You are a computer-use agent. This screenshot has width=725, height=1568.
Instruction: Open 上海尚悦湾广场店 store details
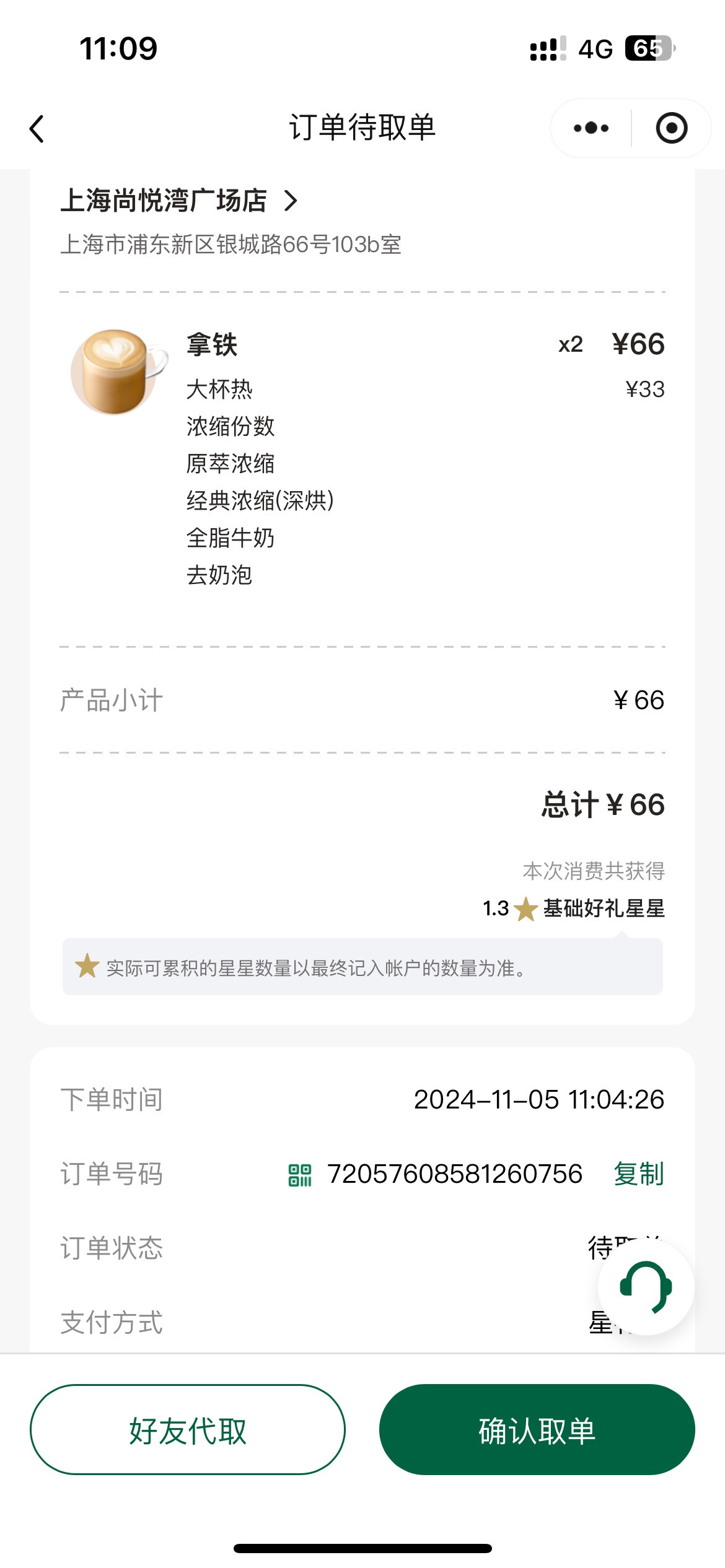[x=179, y=201]
